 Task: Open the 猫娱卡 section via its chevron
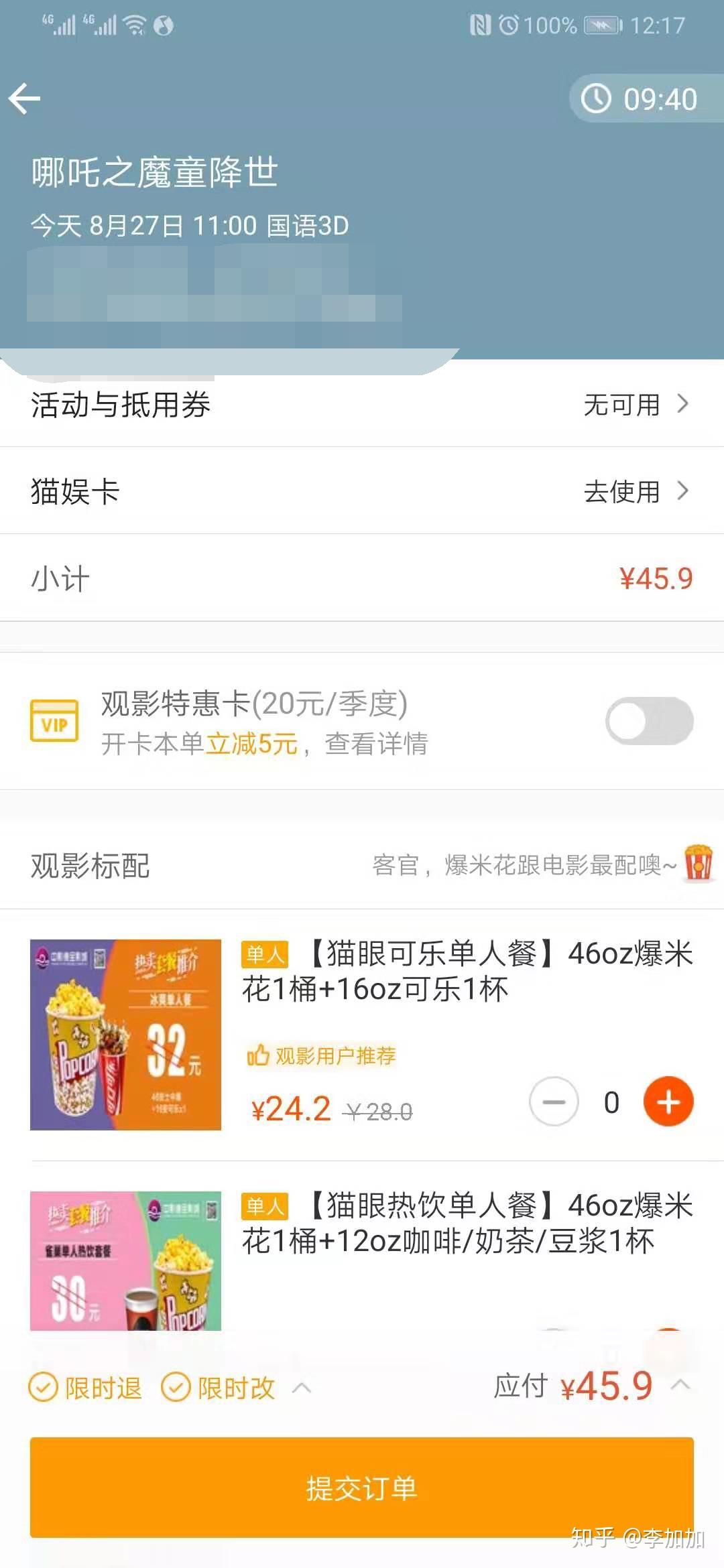pyautogui.click(x=684, y=491)
